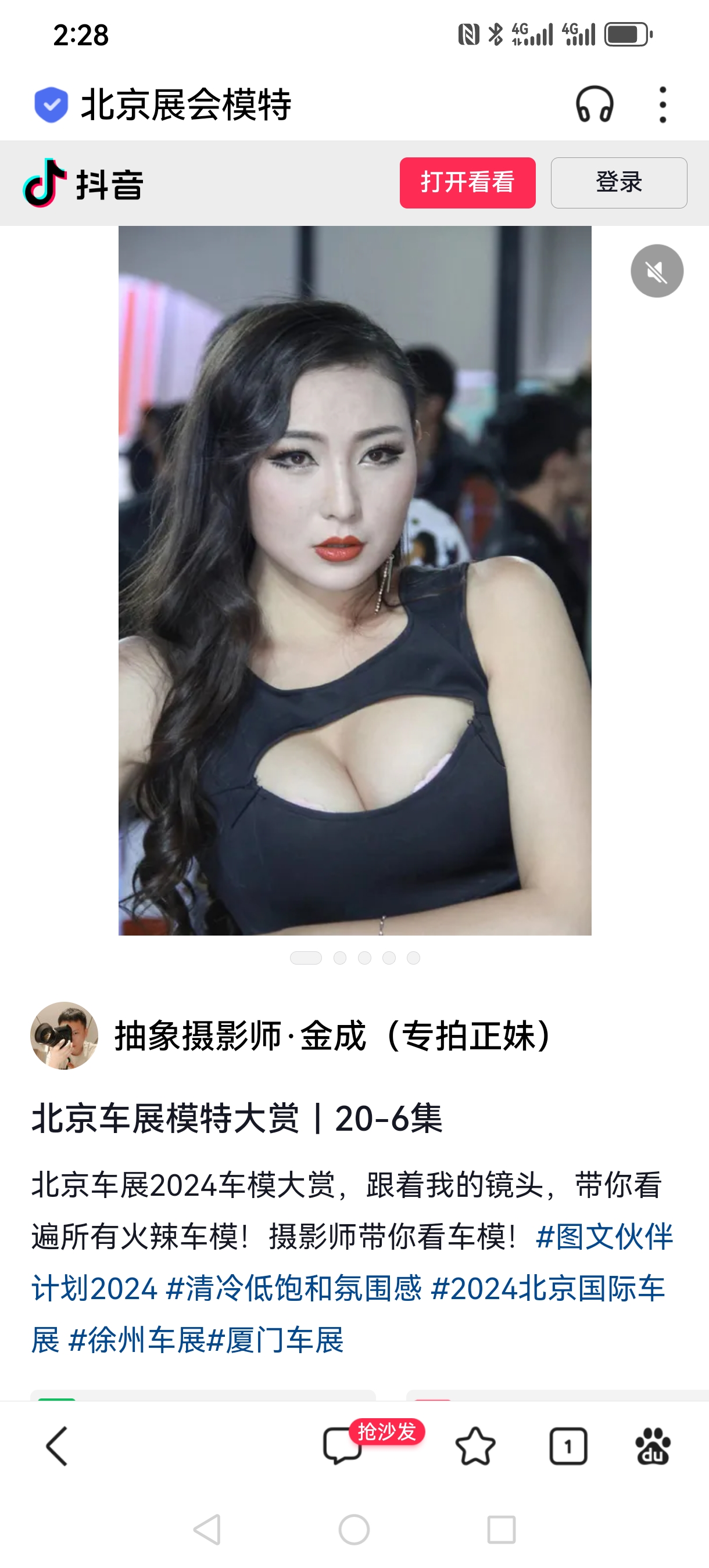Tap the system home button

(354, 1530)
